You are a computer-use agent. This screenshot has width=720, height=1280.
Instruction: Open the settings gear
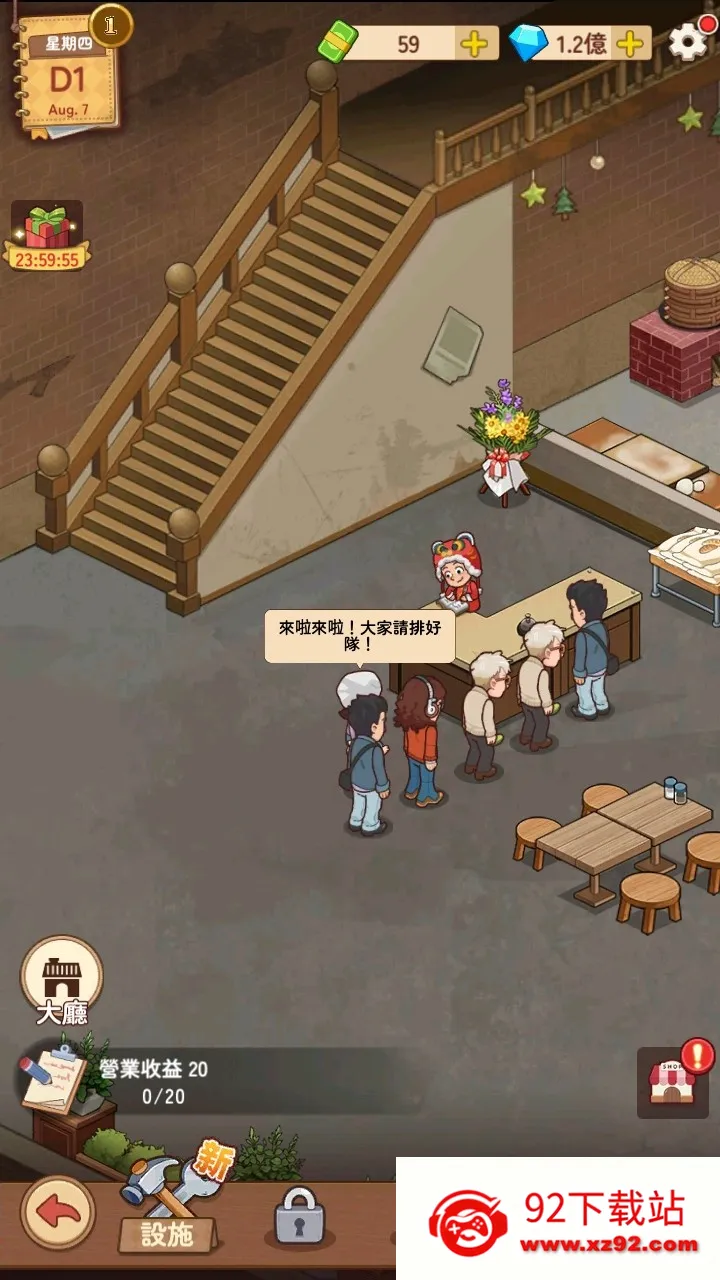click(x=687, y=41)
